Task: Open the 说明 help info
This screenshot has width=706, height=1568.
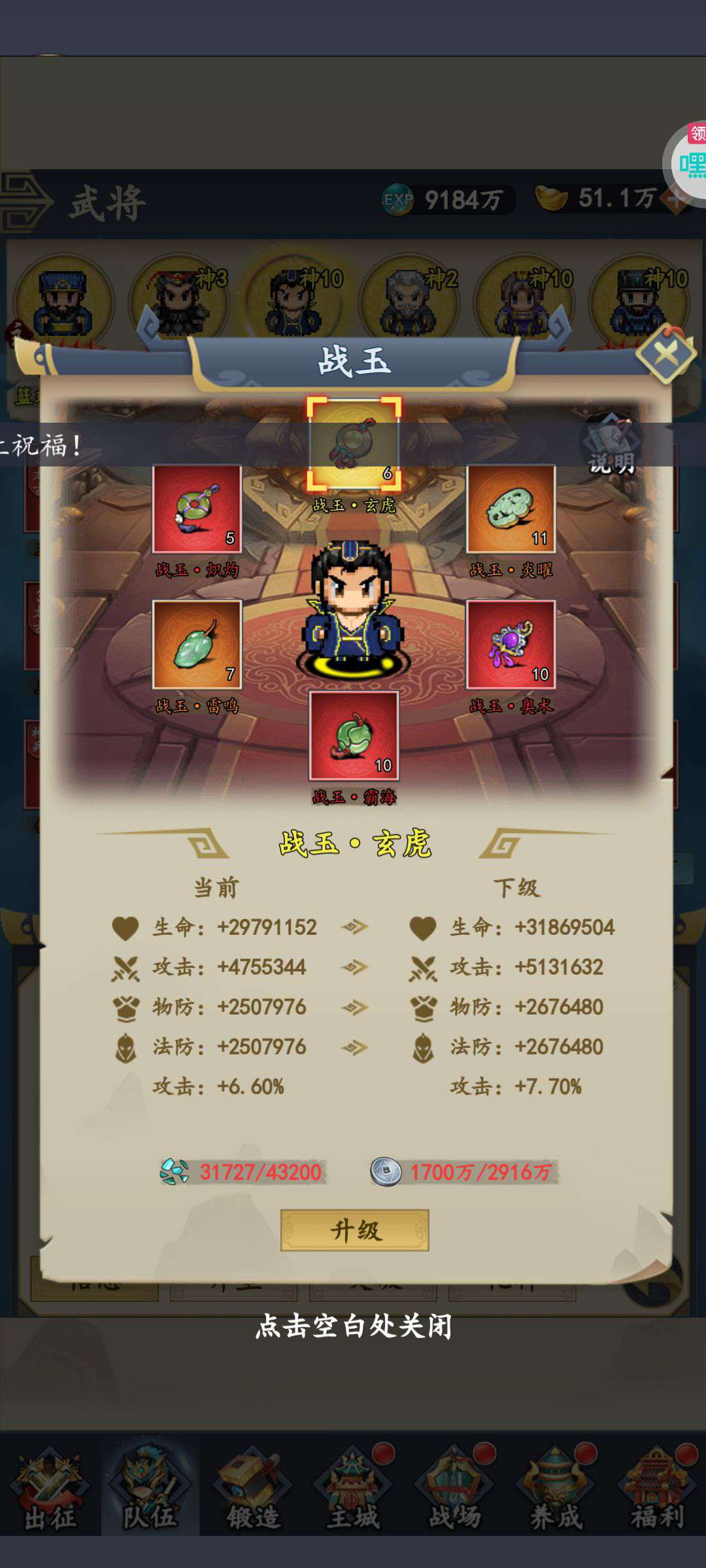Action: pyautogui.click(x=611, y=444)
